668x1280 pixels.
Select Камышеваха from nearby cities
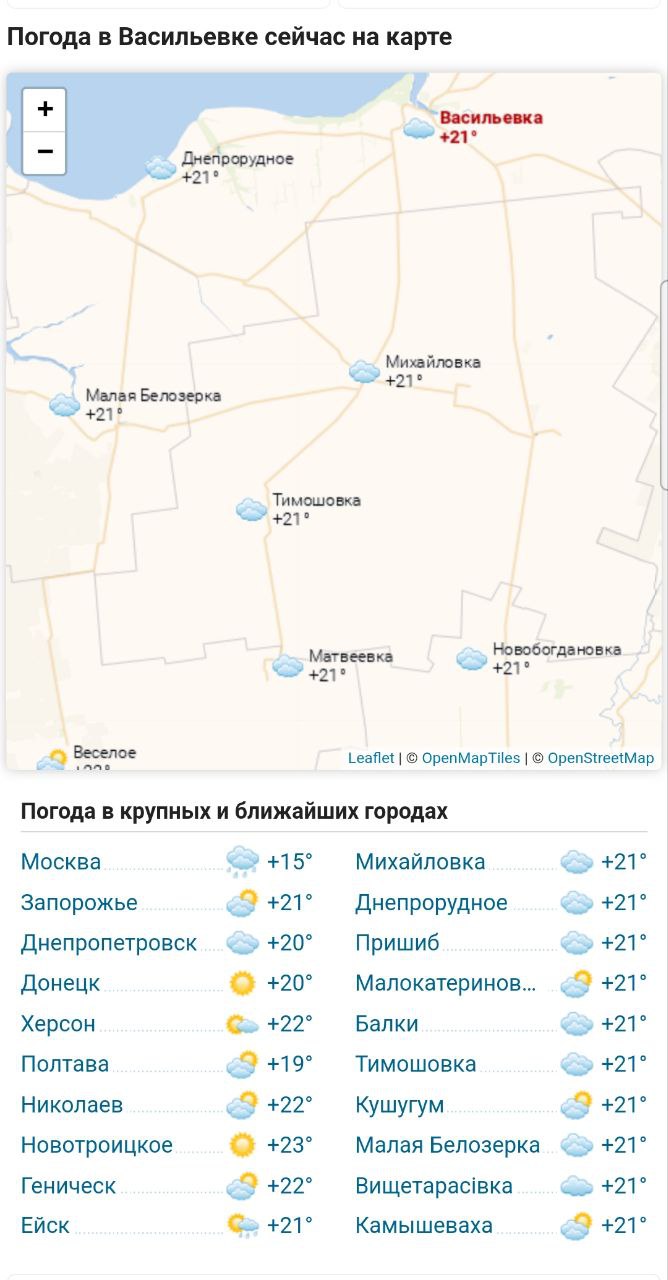point(424,1226)
